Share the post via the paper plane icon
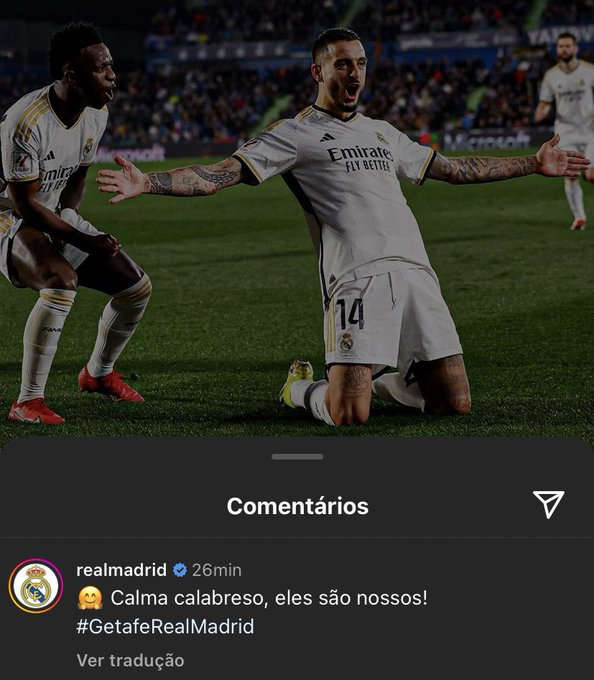 coord(548,504)
